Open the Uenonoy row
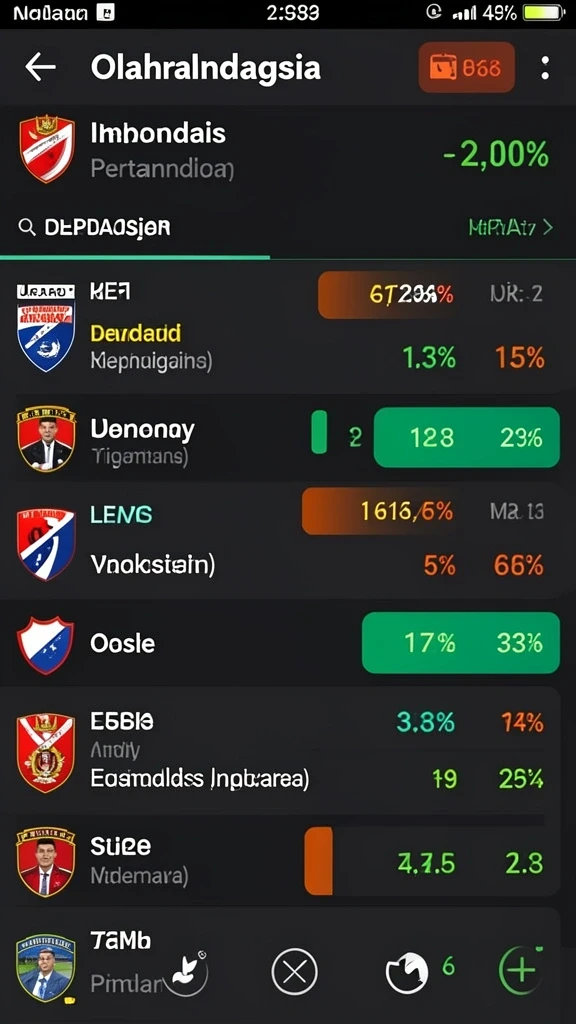576x1024 pixels. (x=288, y=438)
